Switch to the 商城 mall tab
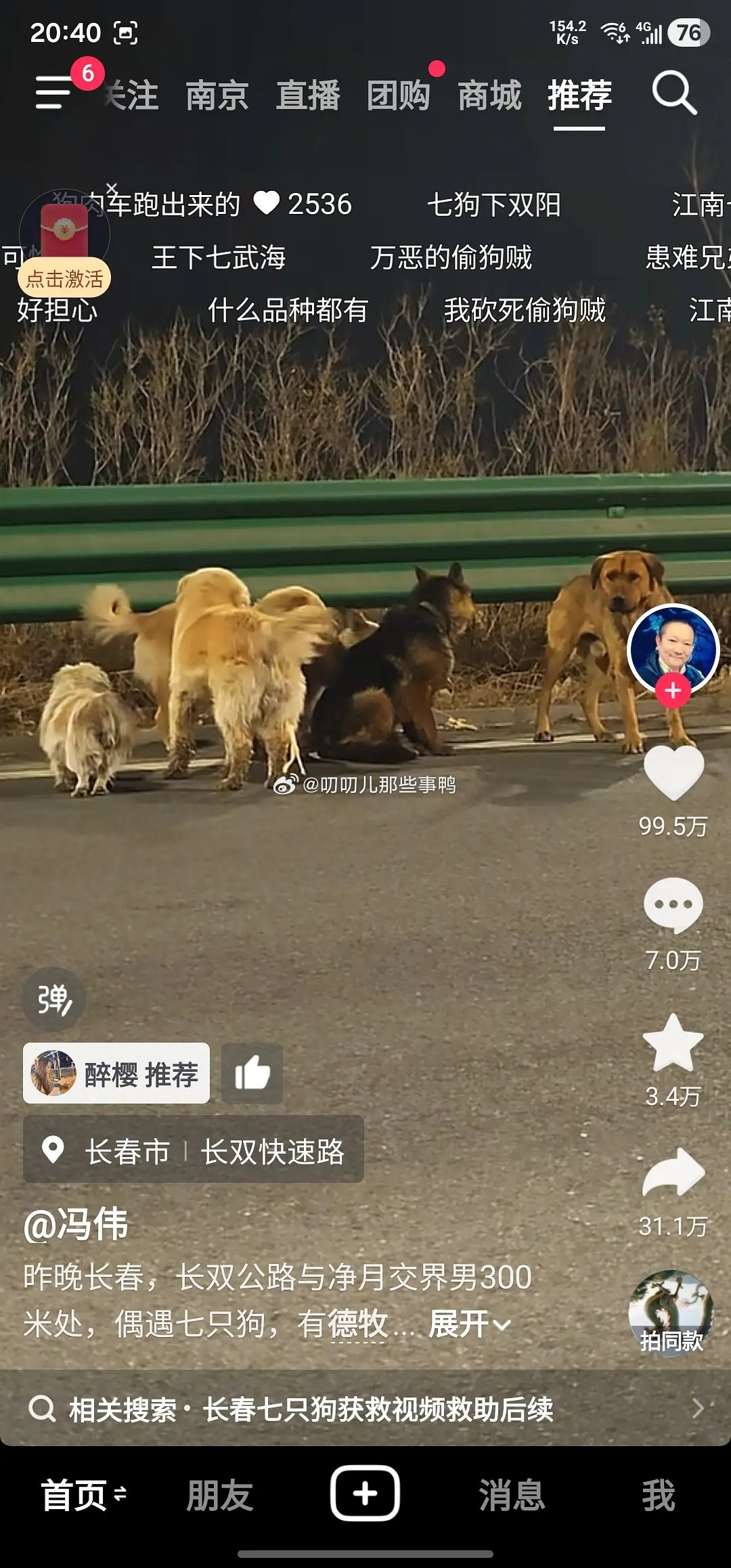The height and width of the screenshot is (1568, 731). [489, 97]
